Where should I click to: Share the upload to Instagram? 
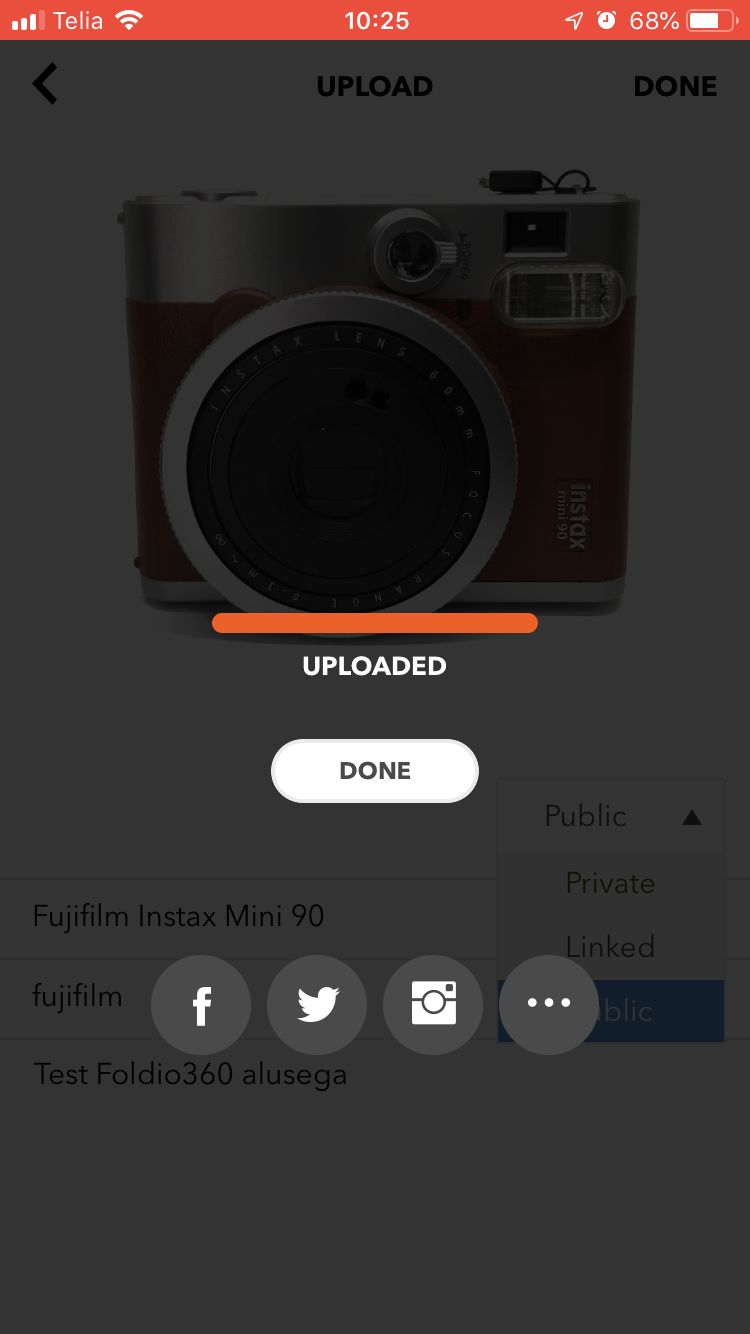pos(433,1005)
